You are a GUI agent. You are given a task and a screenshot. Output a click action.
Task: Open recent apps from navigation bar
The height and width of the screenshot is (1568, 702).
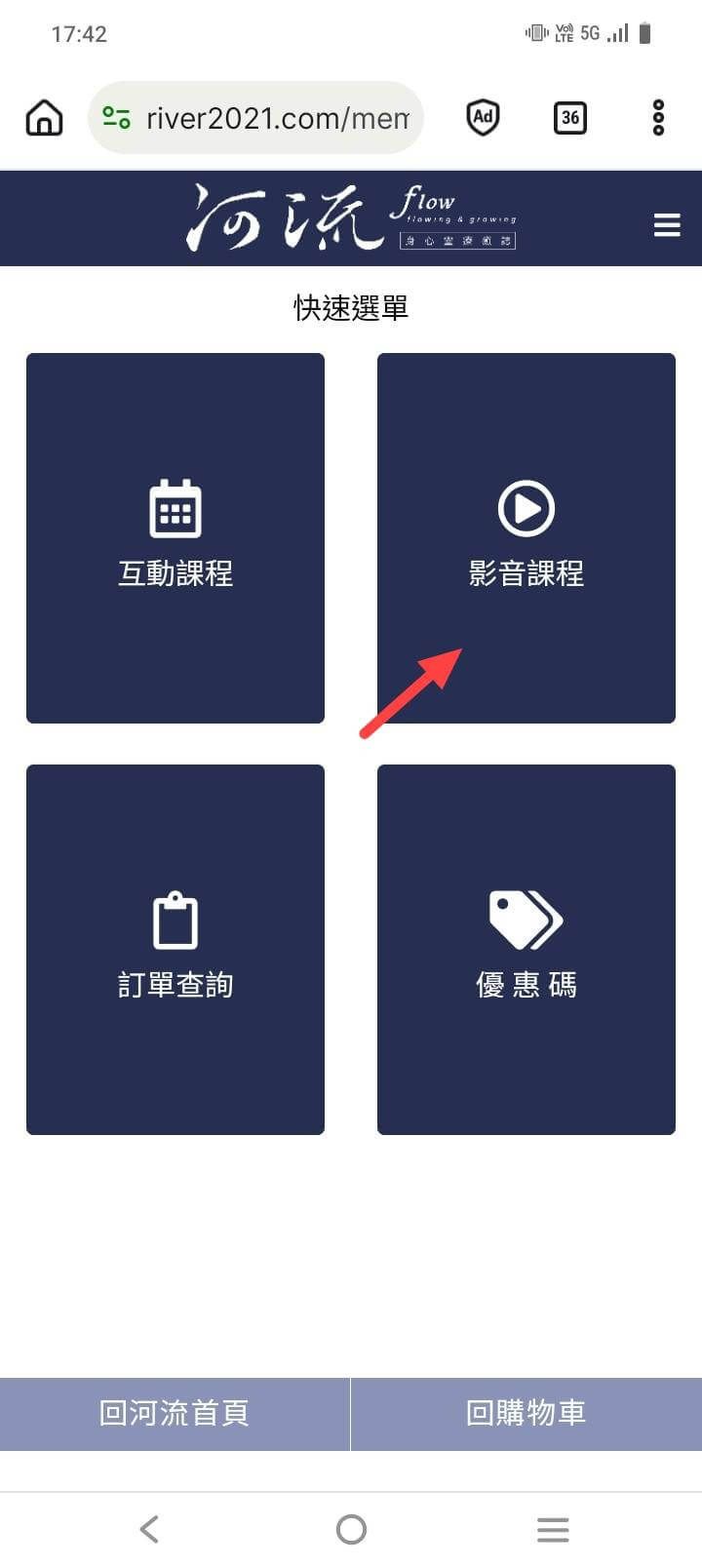[x=553, y=1529]
